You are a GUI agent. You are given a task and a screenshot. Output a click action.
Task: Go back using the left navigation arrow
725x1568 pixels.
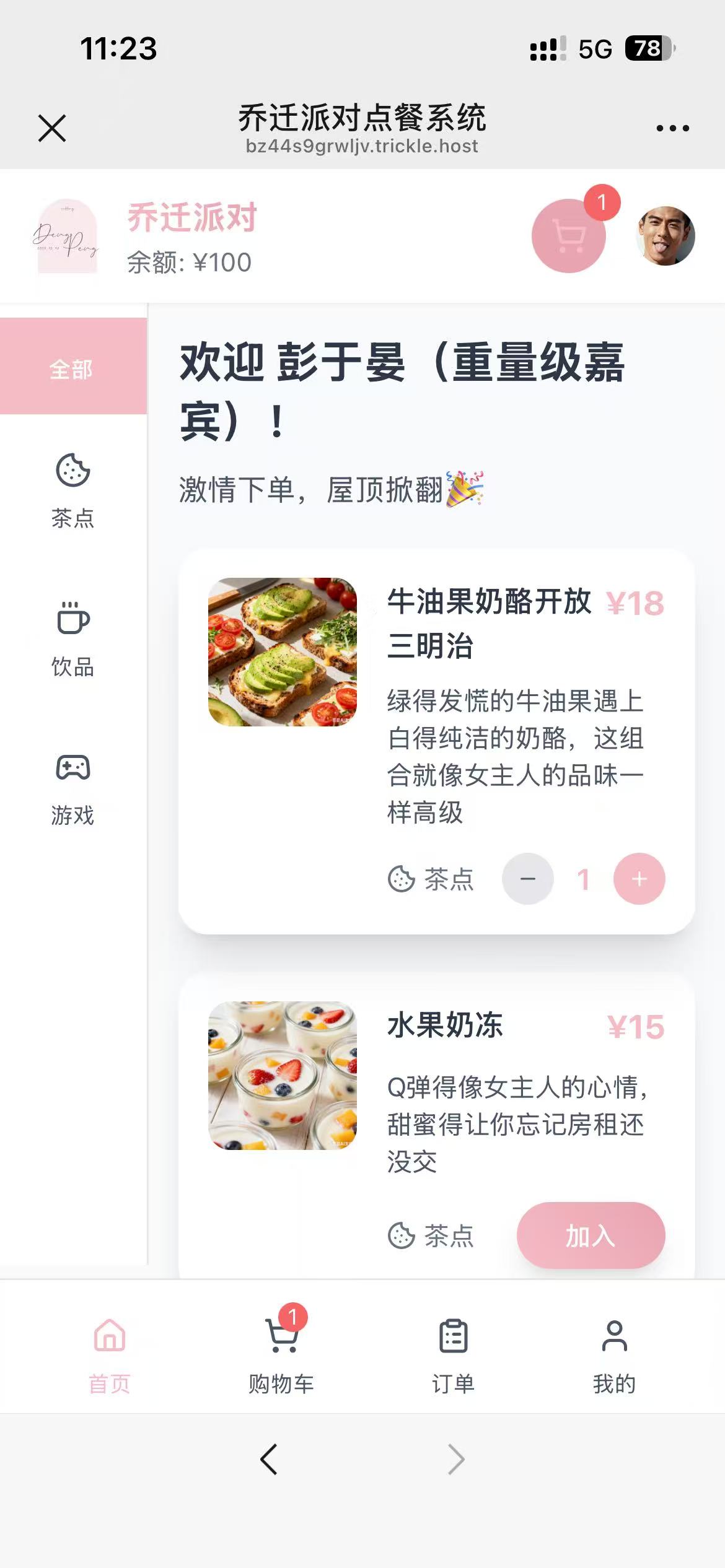pos(268,1458)
